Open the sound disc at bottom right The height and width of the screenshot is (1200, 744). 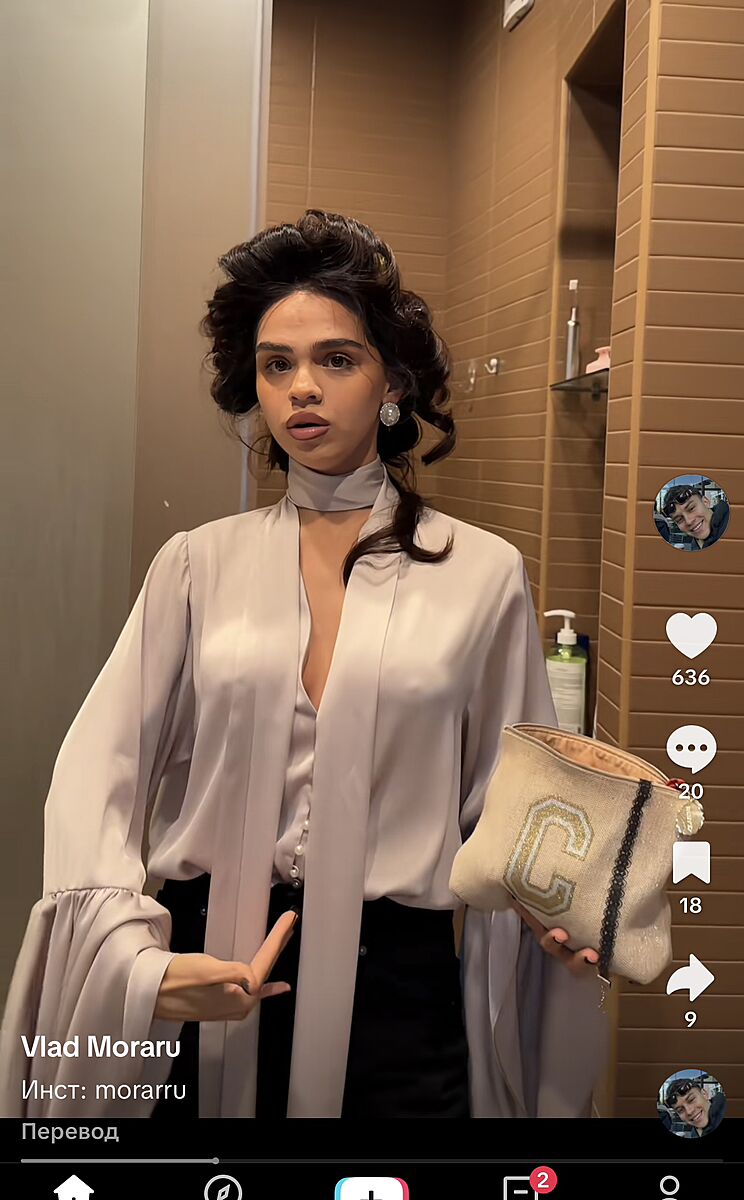click(x=691, y=1103)
